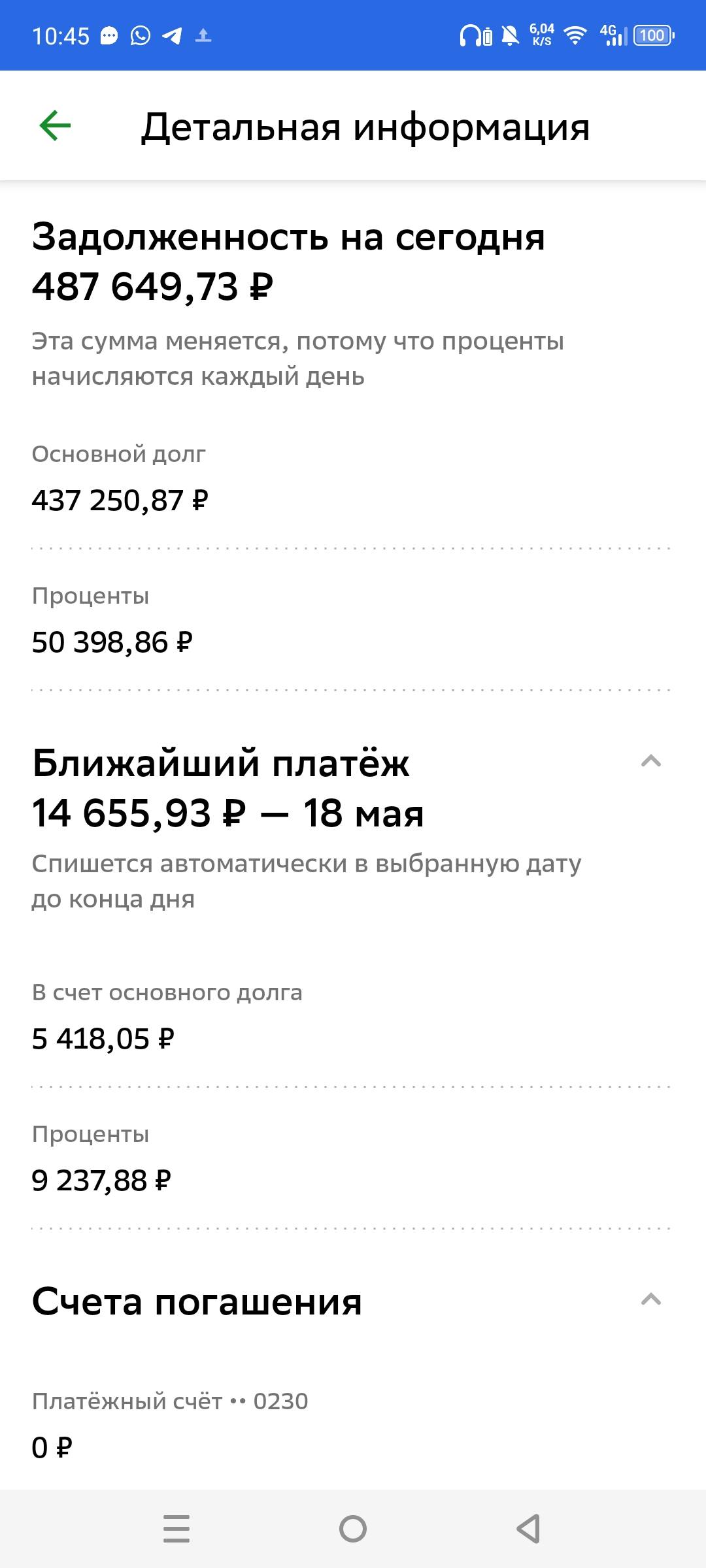Tap the Детальная информация title
The height and width of the screenshot is (1568, 706).
[x=366, y=128]
